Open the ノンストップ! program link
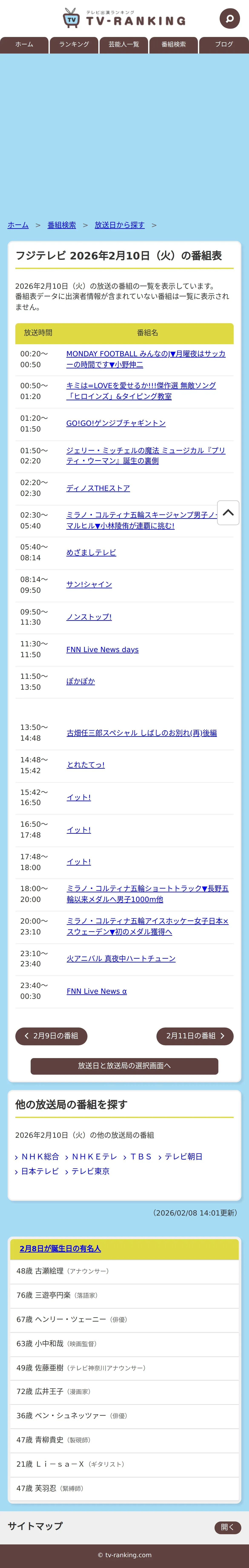This screenshot has height=1568, width=249. tap(89, 617)
